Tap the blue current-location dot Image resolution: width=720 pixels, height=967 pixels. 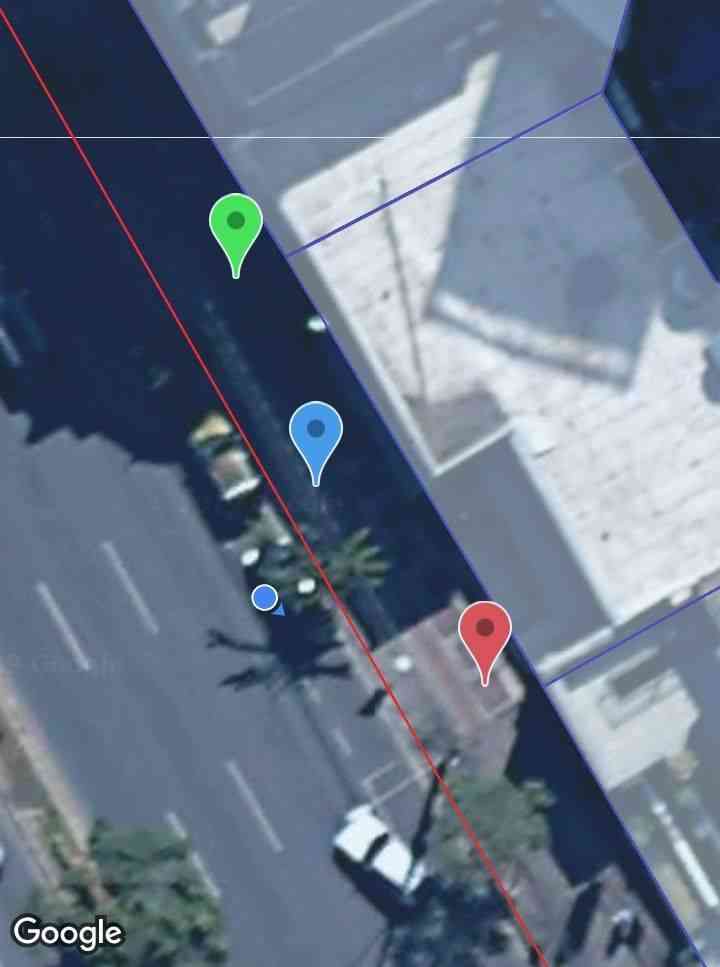pyautogui.click(x=265, y=598)
